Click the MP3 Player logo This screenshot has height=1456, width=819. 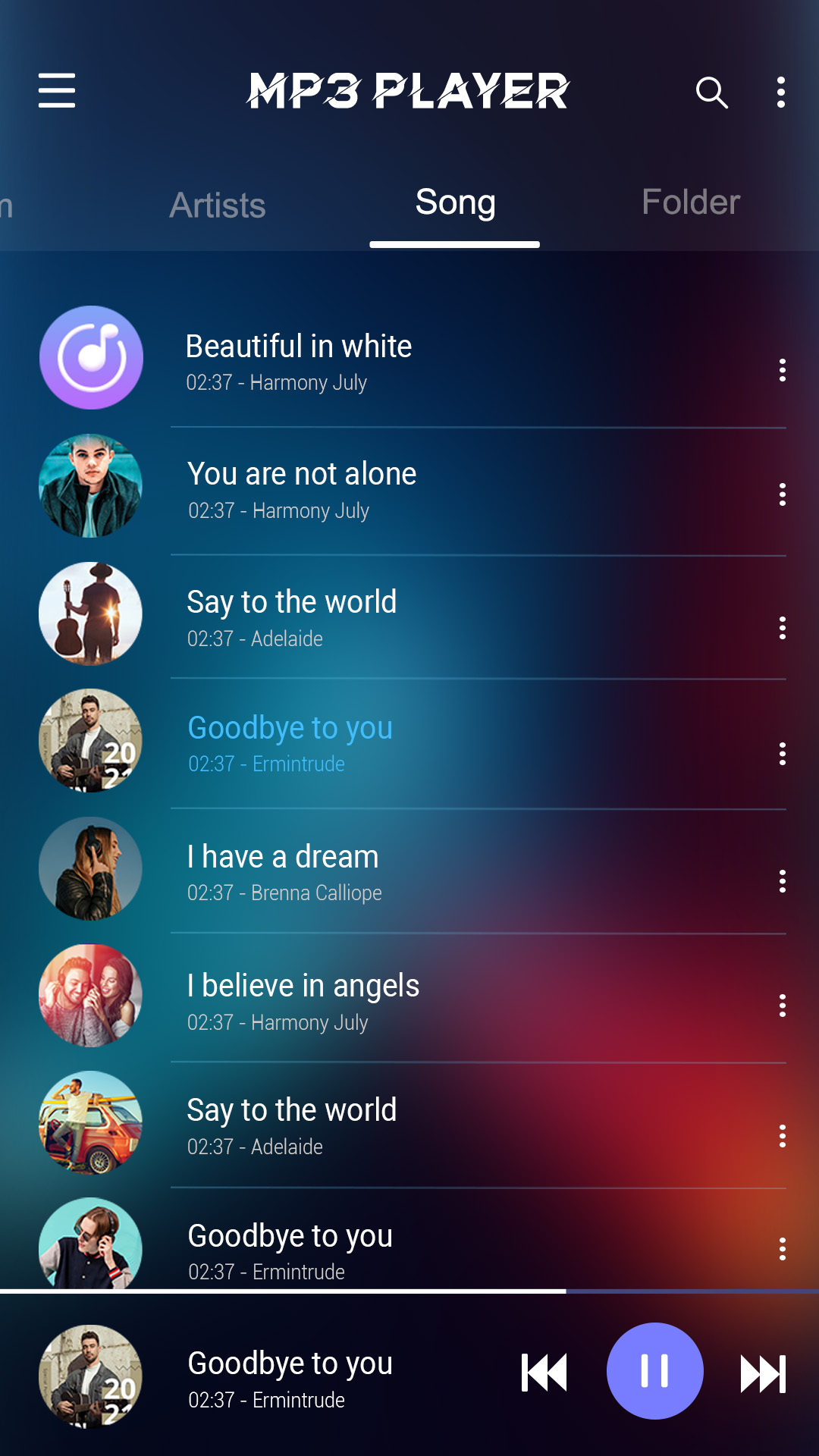coord(409,91)
